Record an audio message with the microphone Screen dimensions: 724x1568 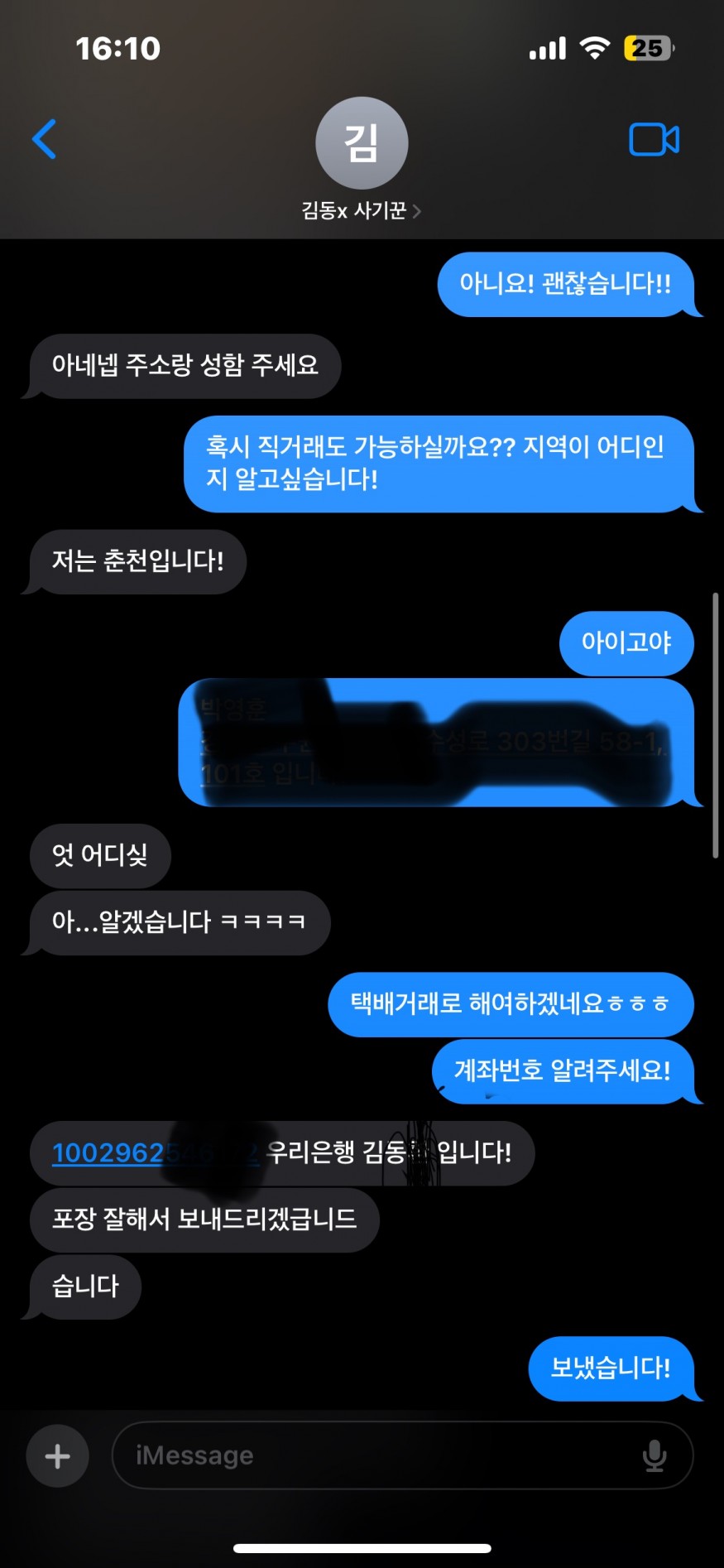(654, 1455)
